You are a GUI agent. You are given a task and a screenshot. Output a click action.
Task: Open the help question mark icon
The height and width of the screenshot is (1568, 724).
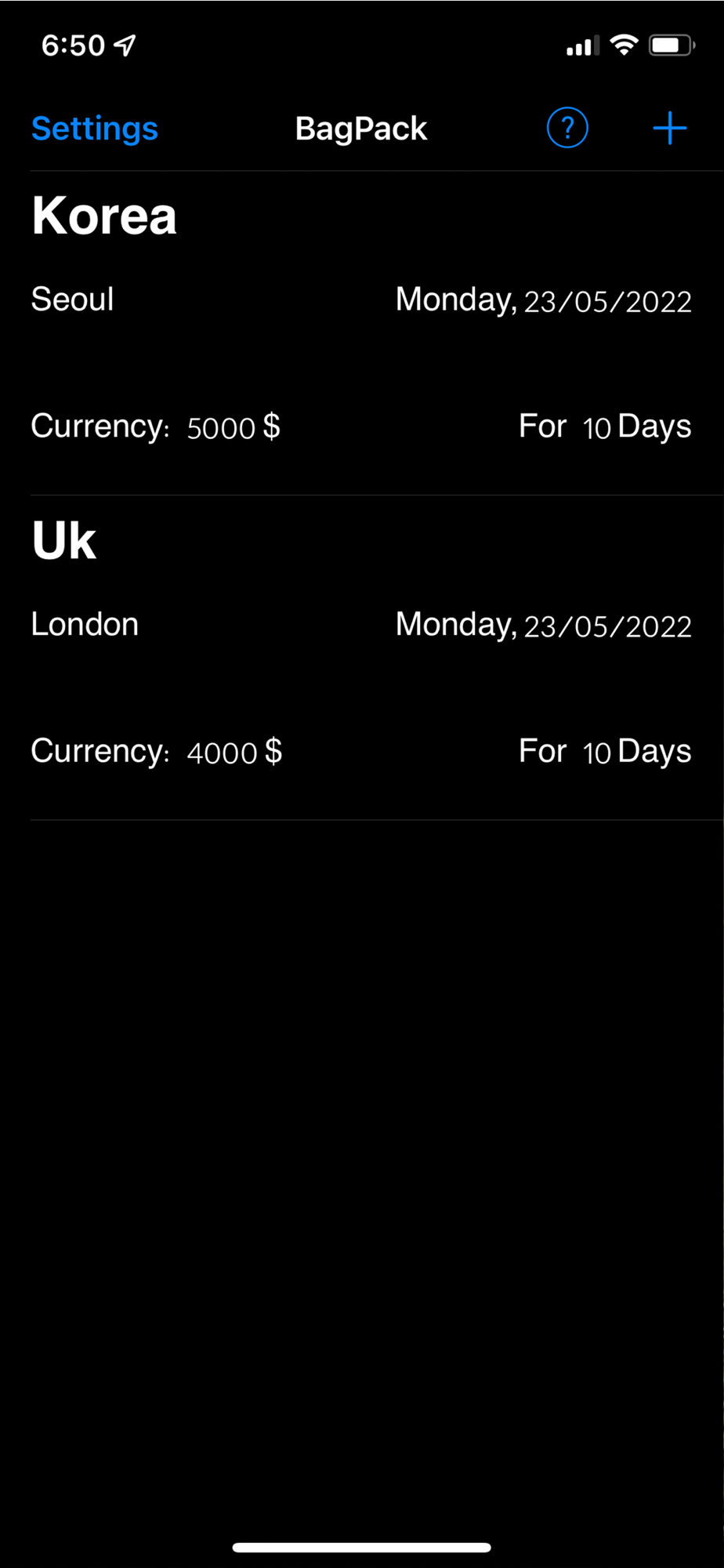click(x=567, y=128)
